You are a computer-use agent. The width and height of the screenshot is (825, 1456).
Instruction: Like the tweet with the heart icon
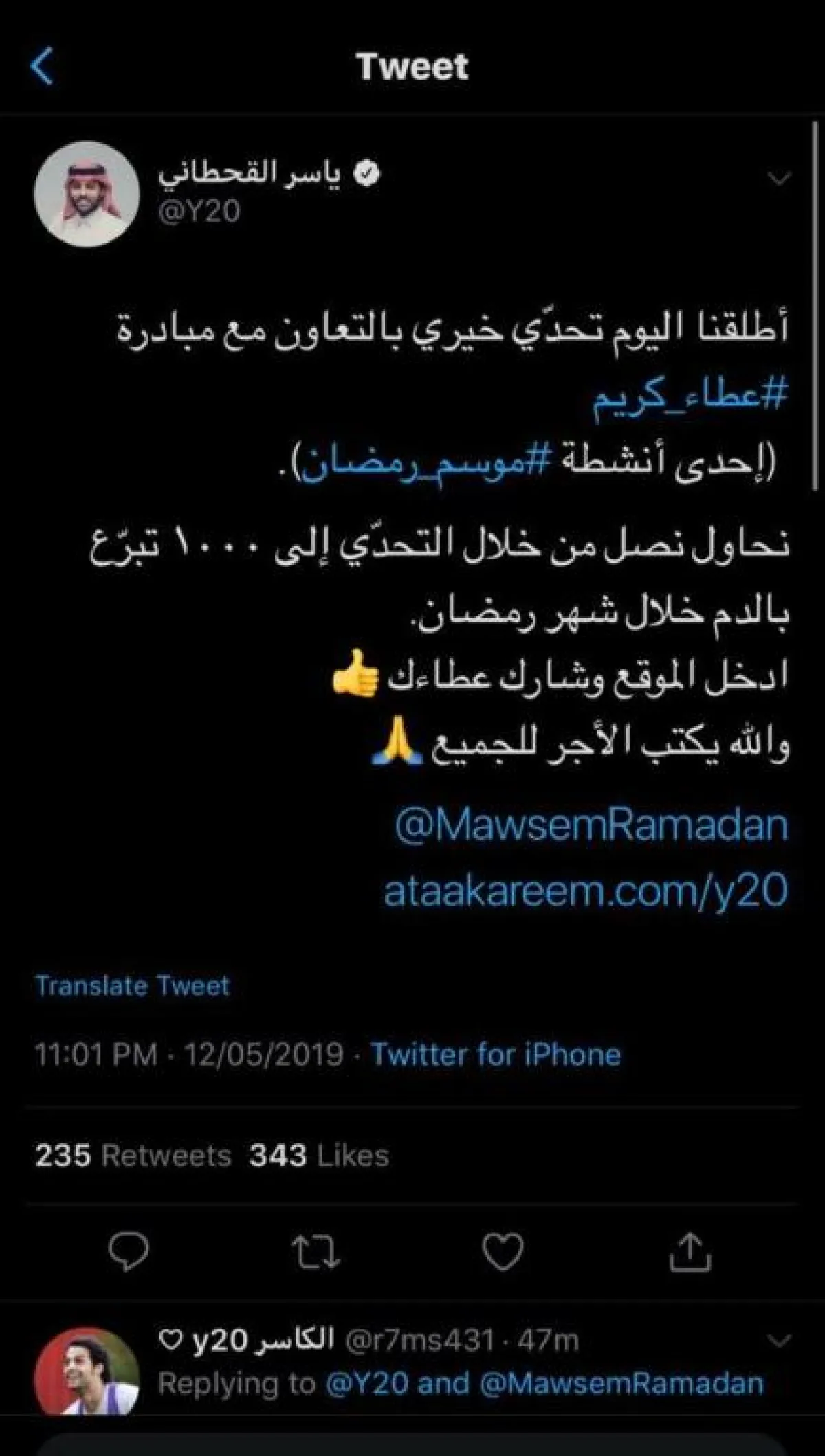click(503, 1251)
